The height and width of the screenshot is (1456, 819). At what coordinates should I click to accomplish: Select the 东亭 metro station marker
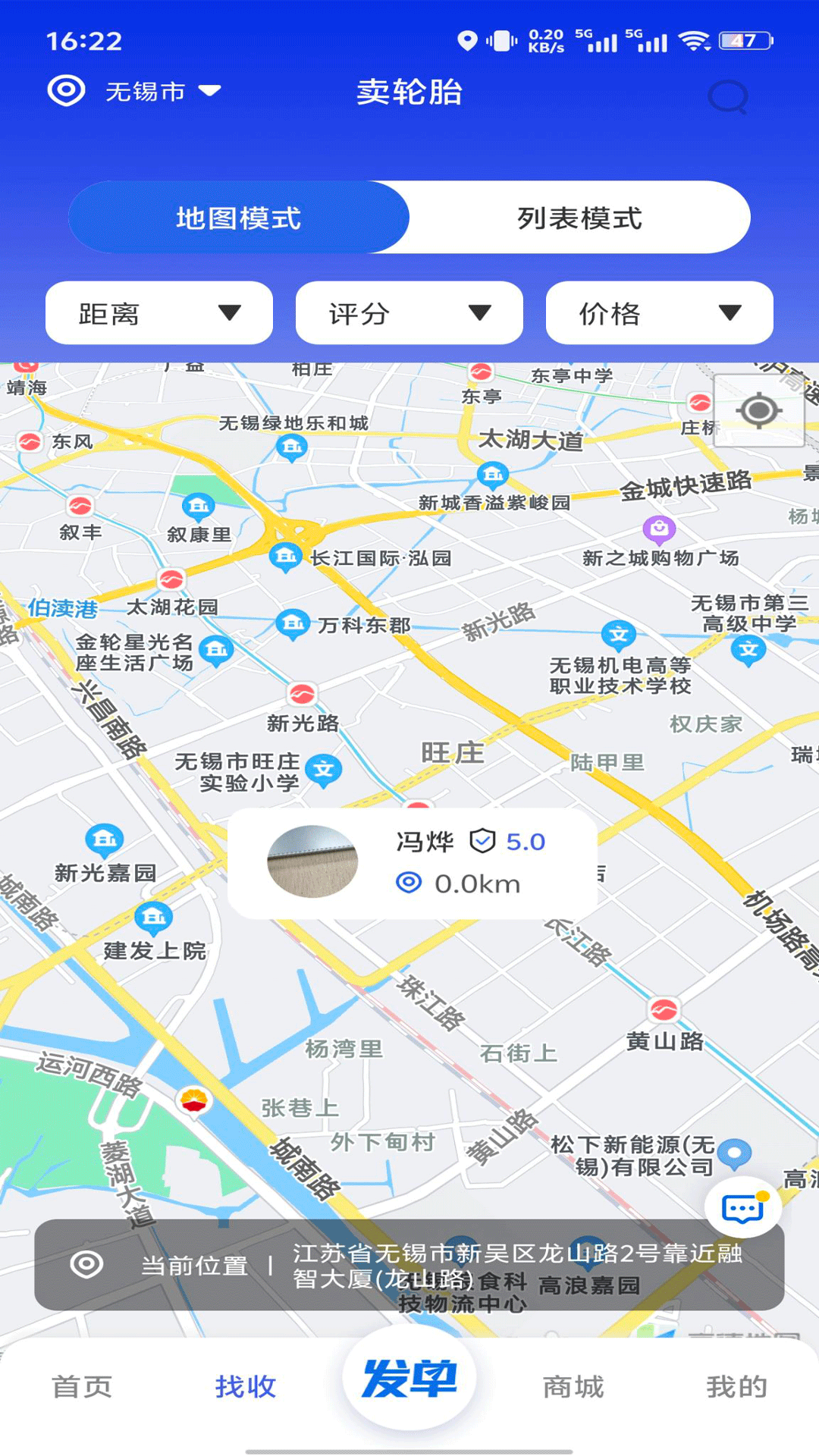coord(482,371)
